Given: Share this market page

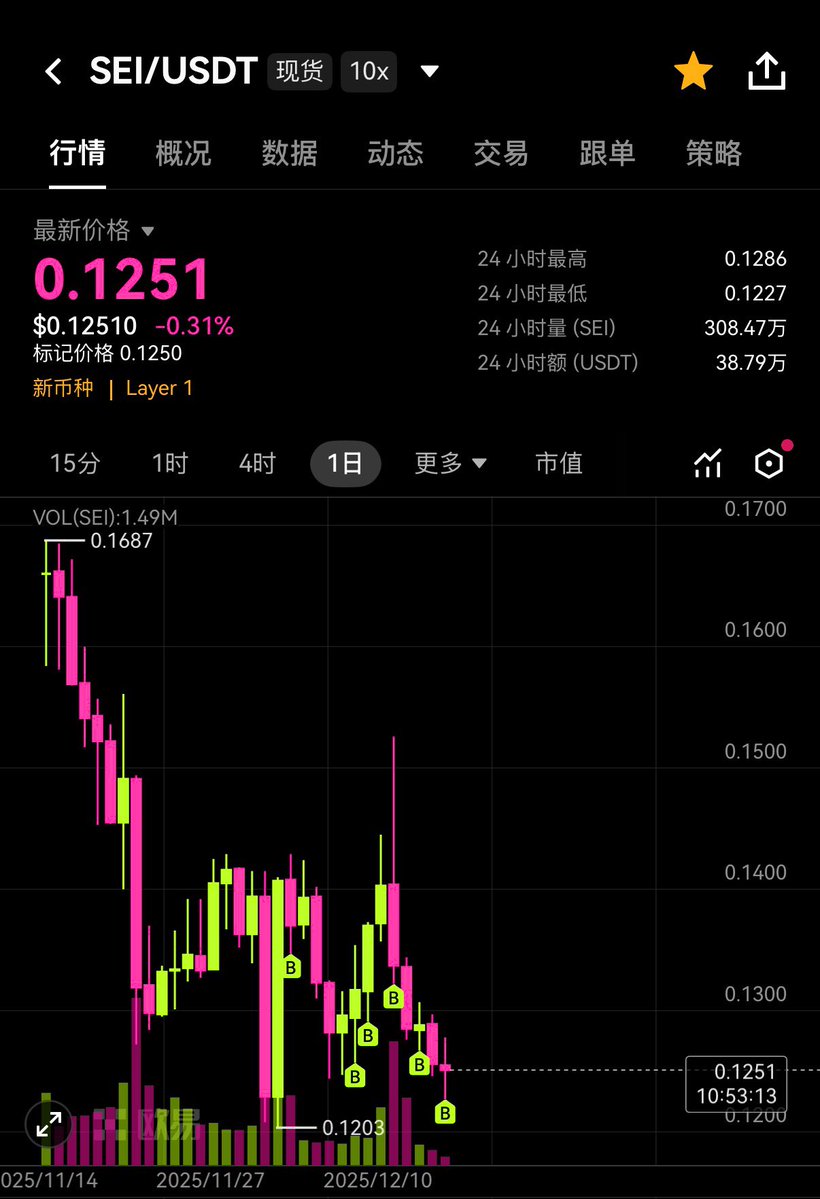Looking at the screenshot, I should tap(767, 72).
